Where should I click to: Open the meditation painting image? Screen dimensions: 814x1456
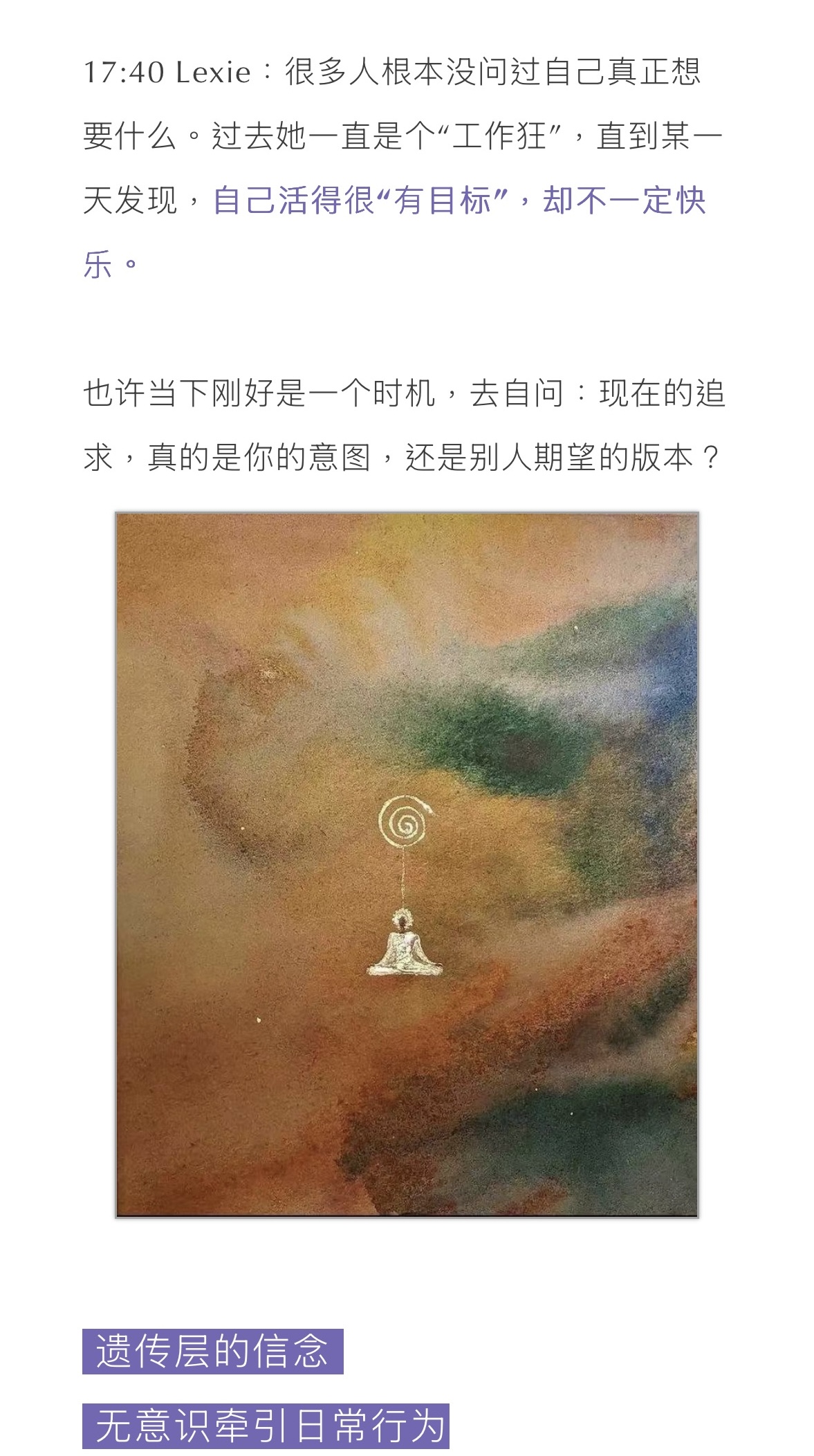(x=407, y=864)
